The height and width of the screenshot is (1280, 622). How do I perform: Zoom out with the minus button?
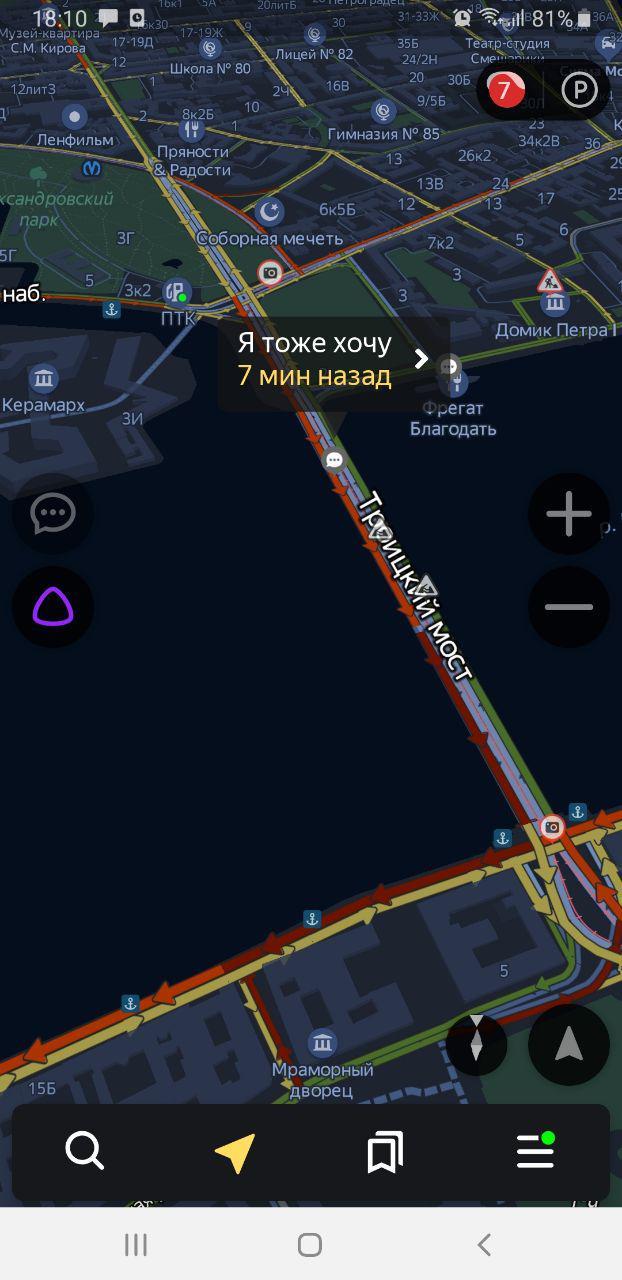[569, 607]
